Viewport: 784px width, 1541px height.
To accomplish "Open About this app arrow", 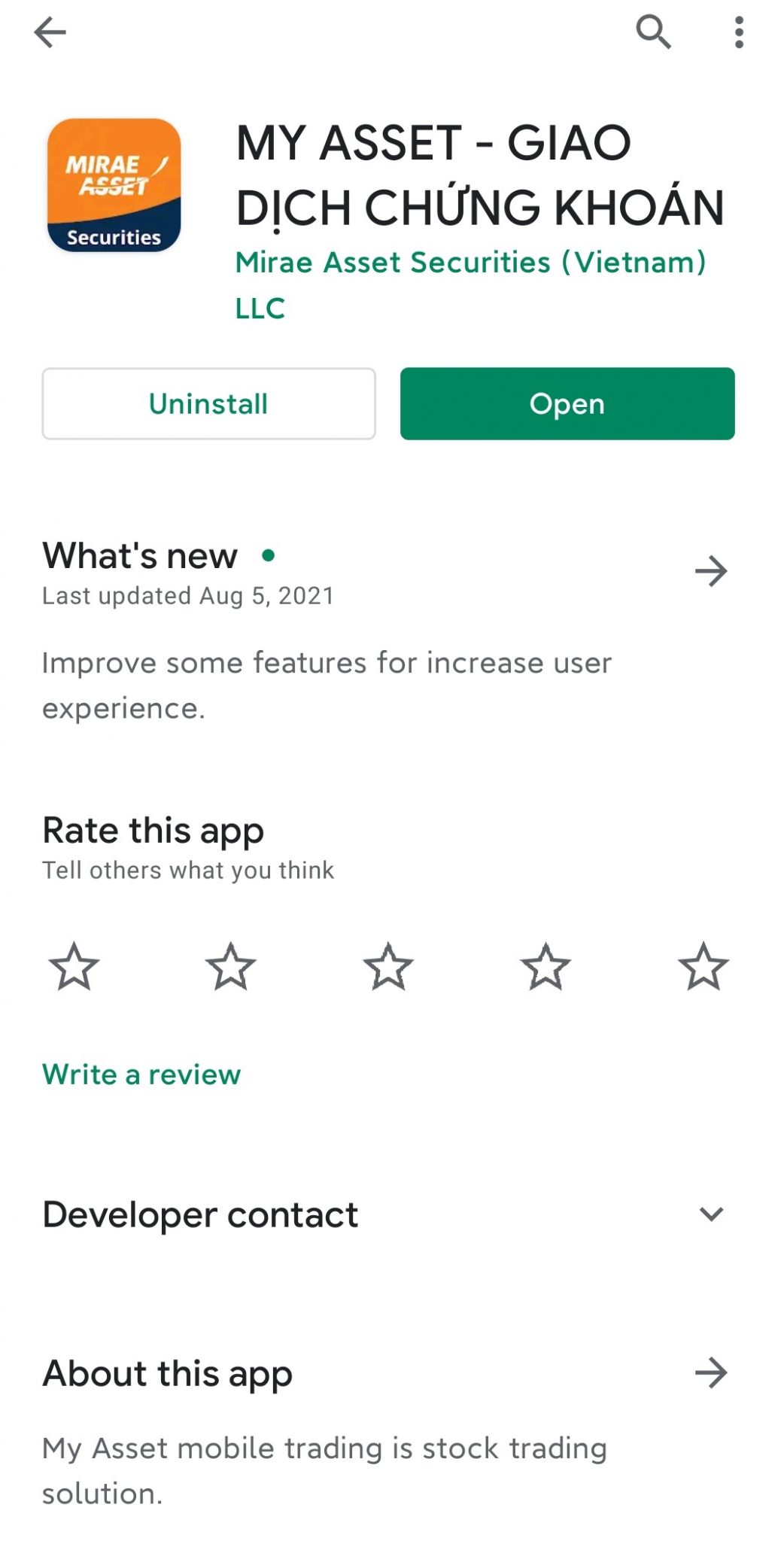I will click(x=711, y=1373).
